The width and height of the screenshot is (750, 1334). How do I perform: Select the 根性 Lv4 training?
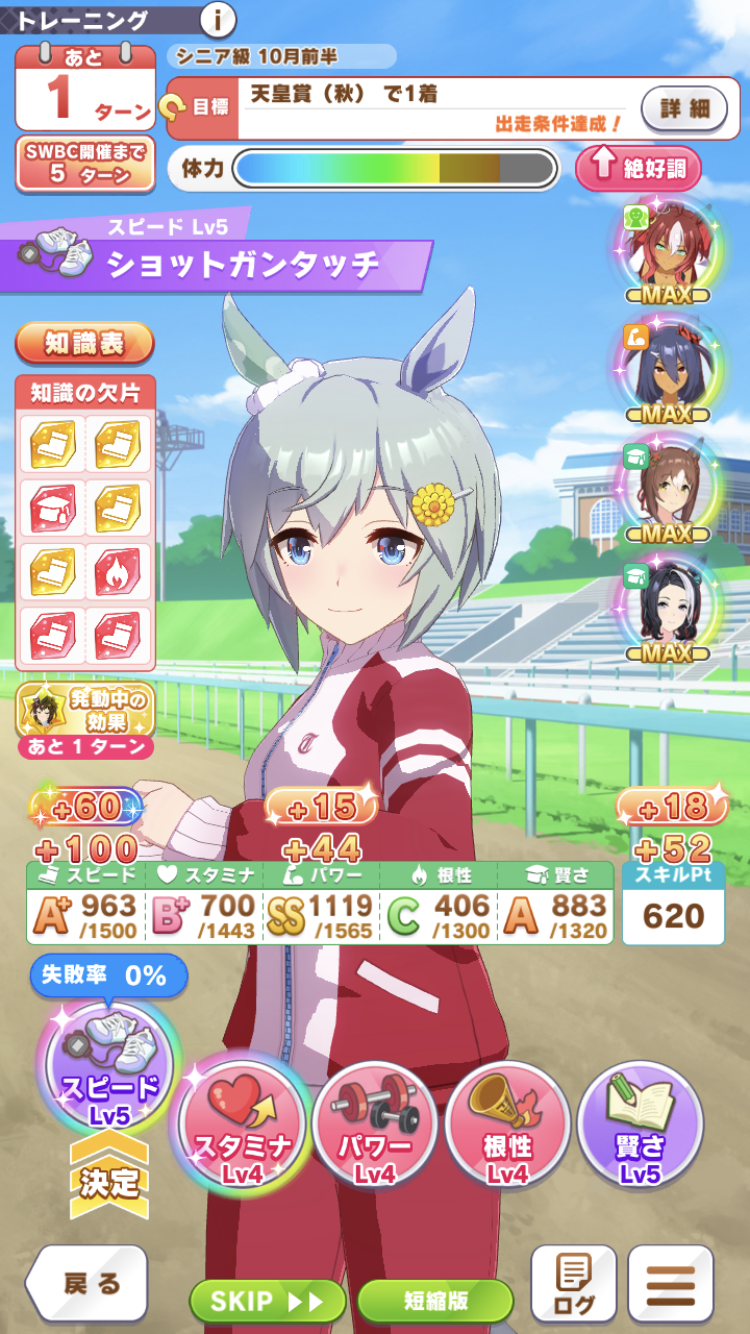pos(508,1124)
